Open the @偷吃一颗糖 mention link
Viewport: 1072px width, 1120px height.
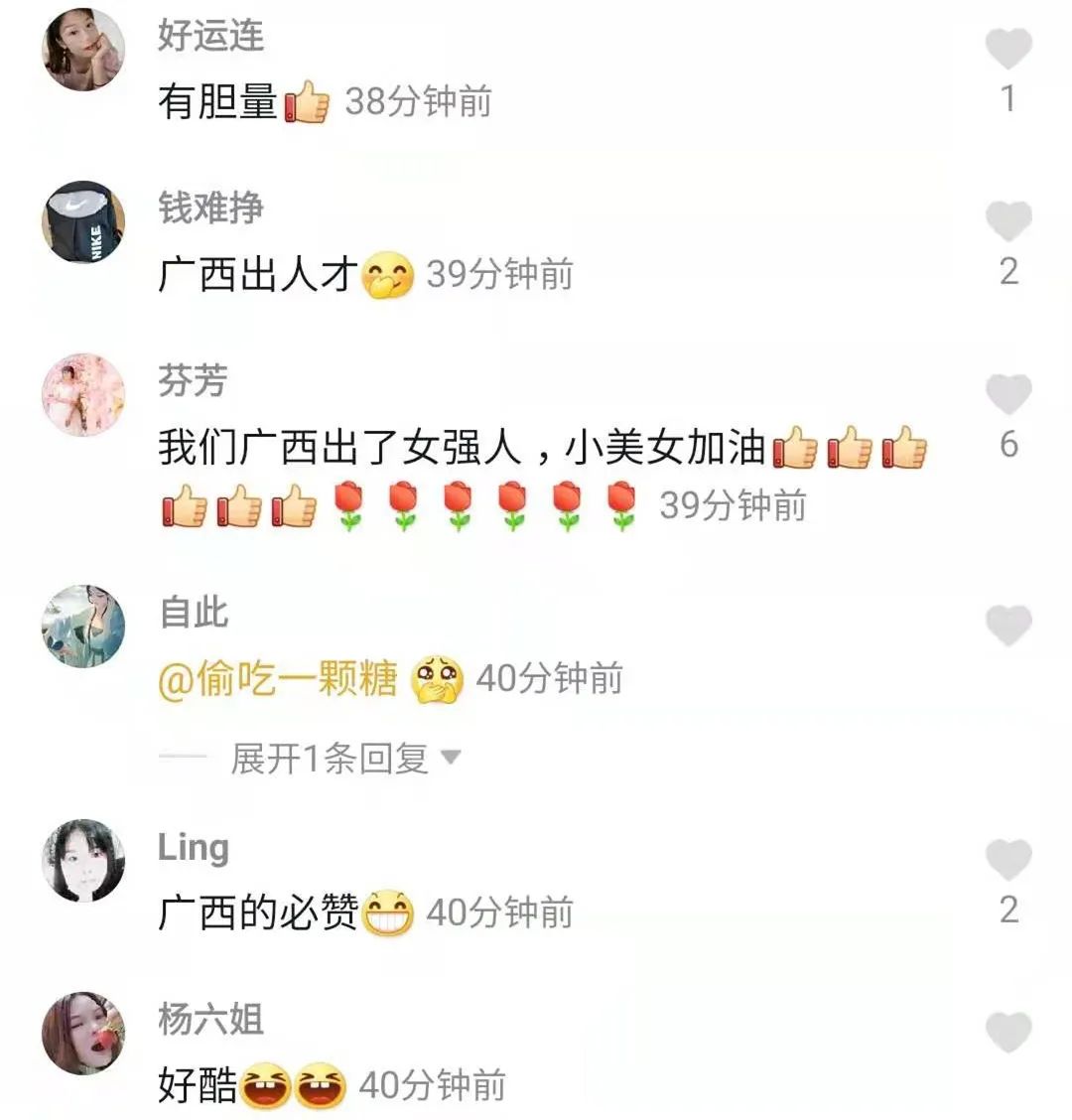(x=278, y=679)
